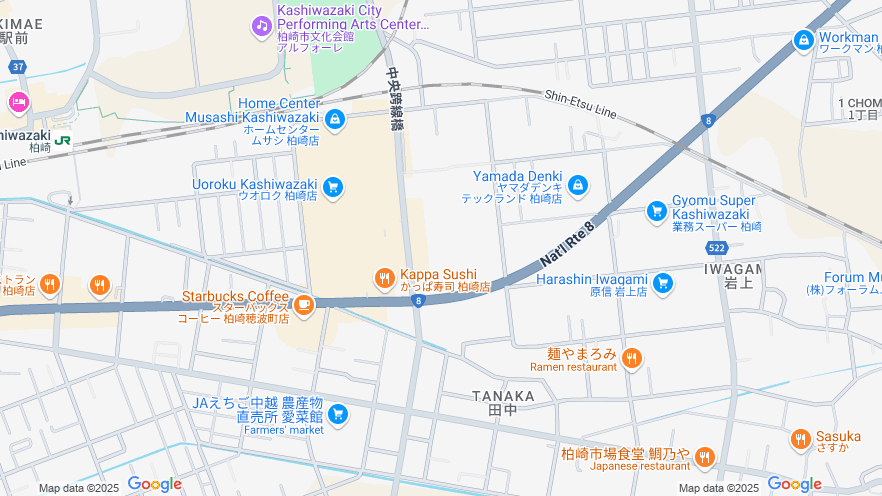Tap the Uoroku Kashiwazaki supermarket pin

(333, 186)
